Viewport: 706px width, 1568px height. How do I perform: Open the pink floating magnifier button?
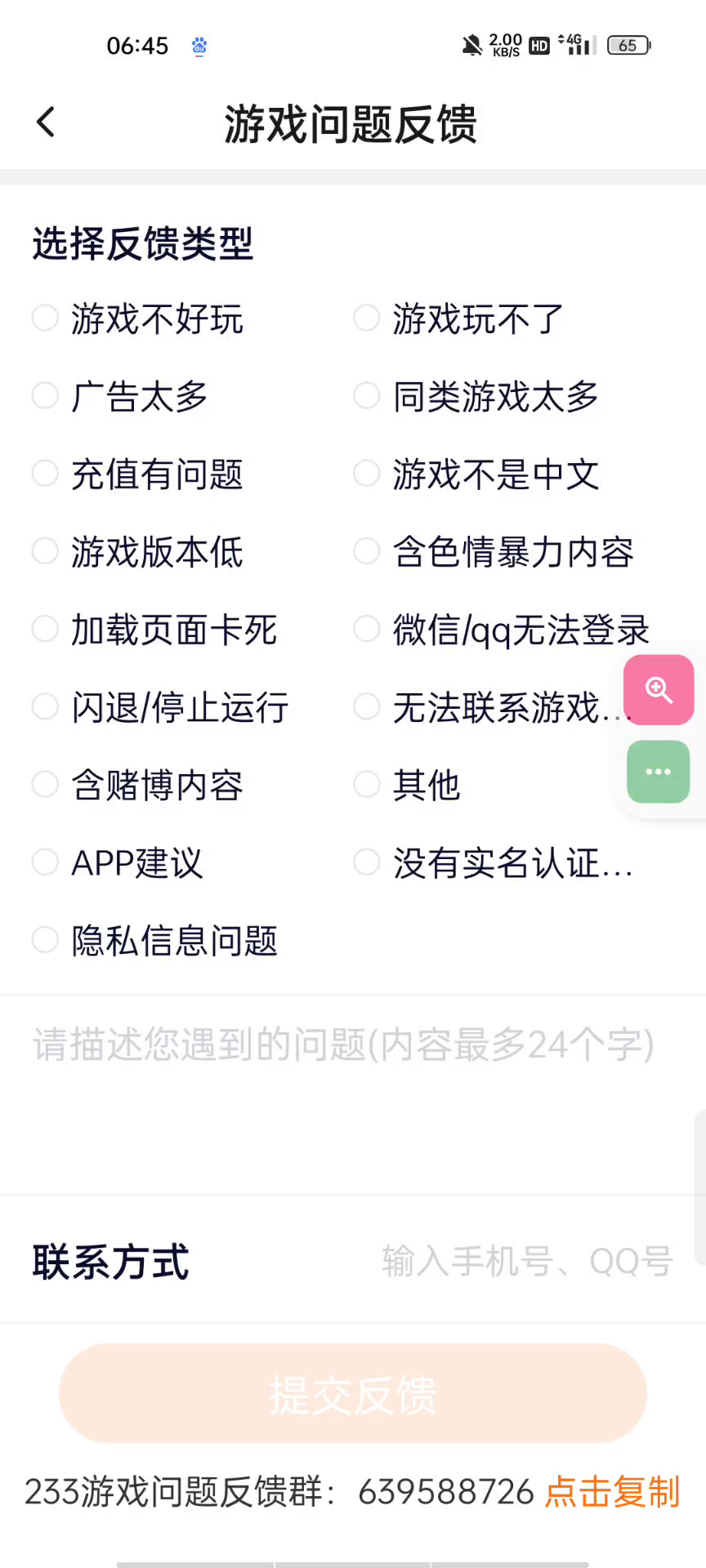point(659,690)
